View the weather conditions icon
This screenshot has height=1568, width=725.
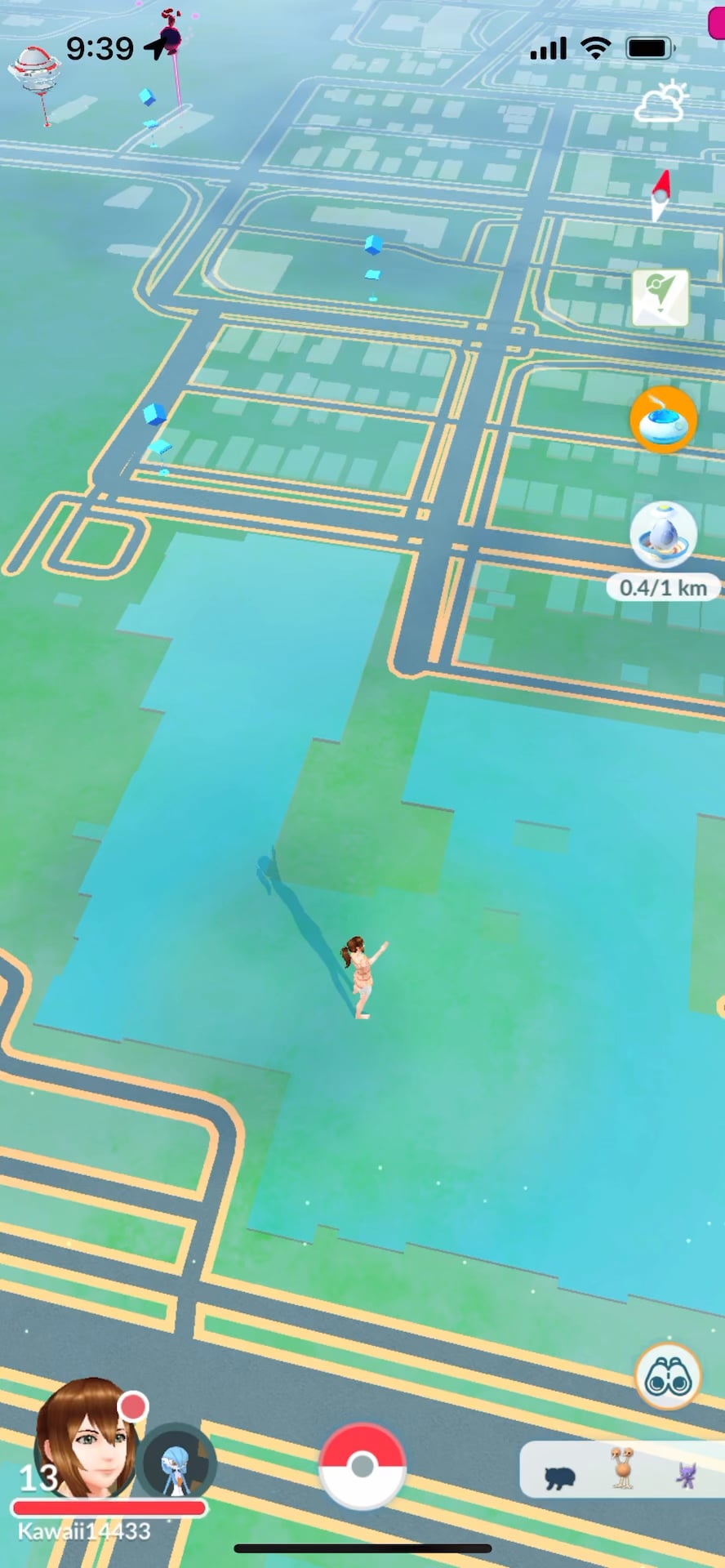click(662, 103)
